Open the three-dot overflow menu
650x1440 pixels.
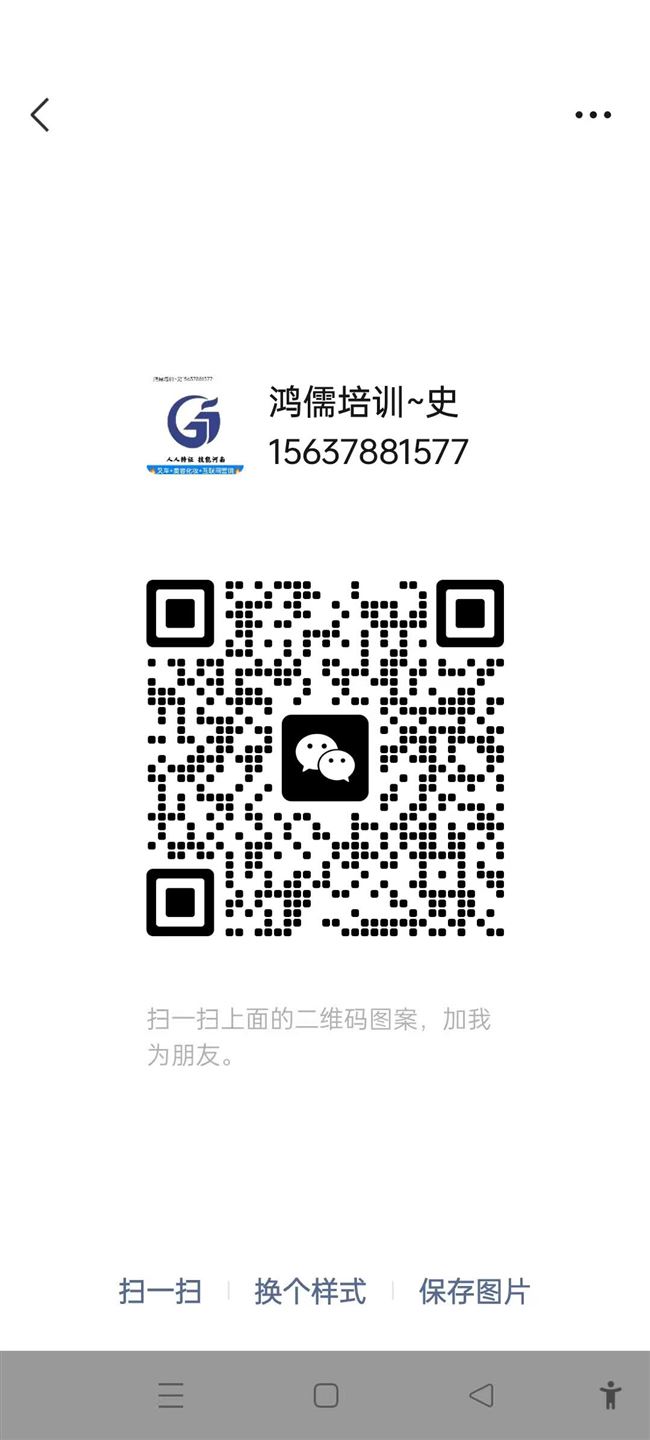[593, 115]
